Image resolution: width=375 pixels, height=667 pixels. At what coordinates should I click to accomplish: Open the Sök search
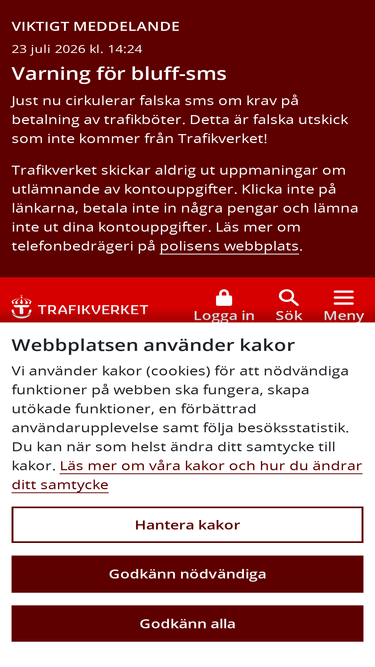[x=289, y=305]
